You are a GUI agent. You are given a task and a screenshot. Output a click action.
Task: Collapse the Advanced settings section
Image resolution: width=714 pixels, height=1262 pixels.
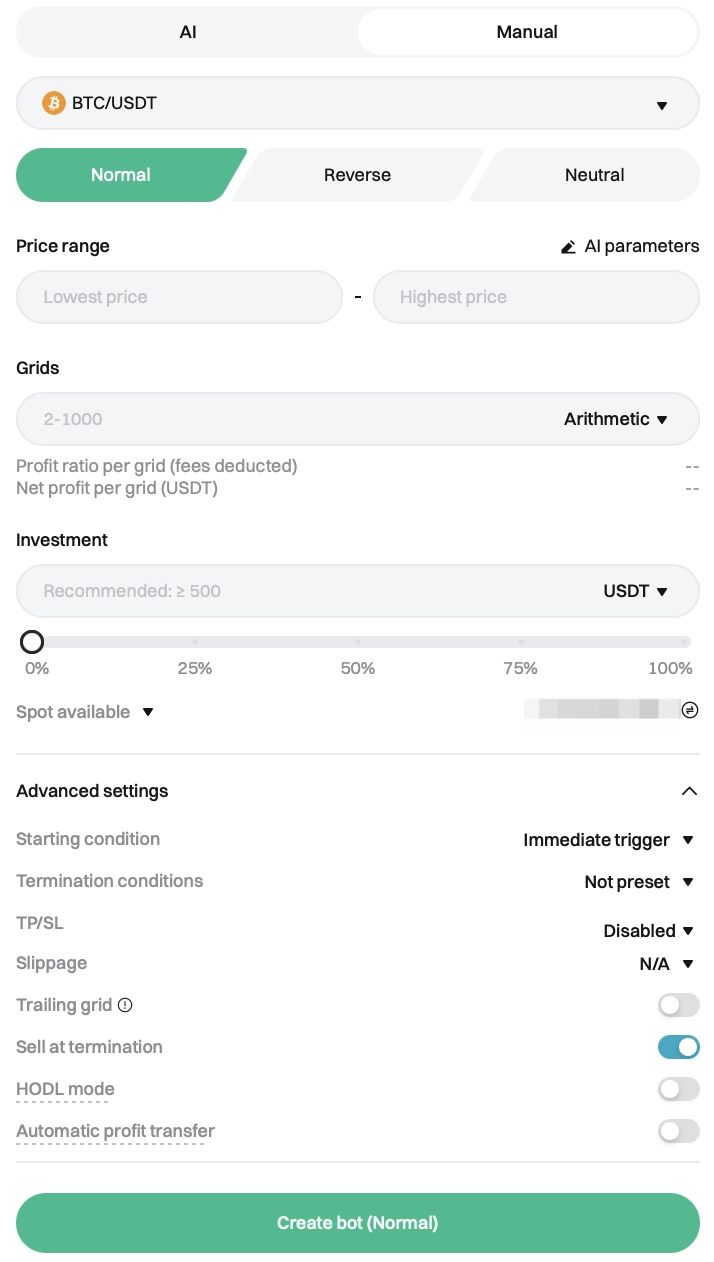[x=688, y=791]
